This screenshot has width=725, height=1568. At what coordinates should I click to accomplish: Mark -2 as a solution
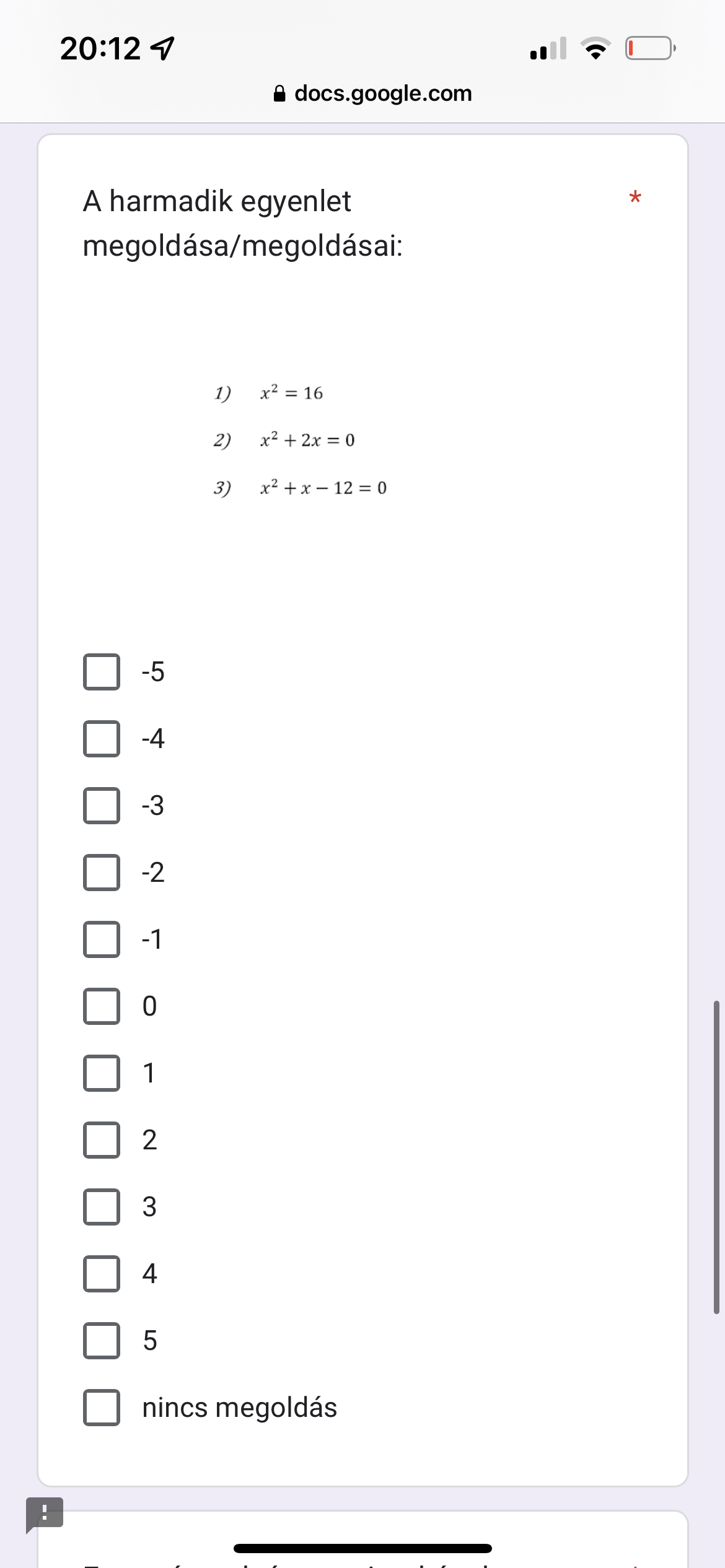click(102, 873)
